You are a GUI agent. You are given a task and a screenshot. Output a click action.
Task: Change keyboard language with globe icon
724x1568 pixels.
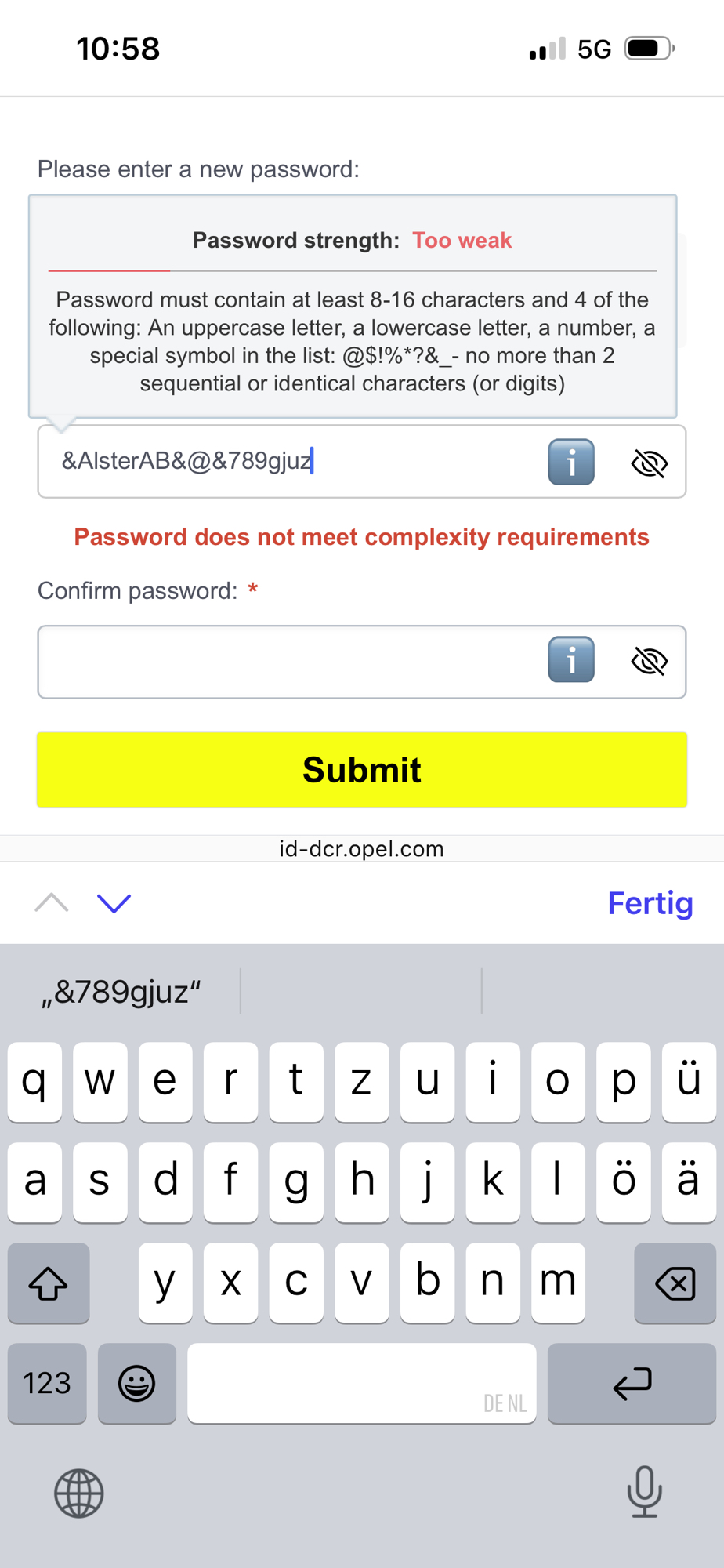[x=78, y=1493]
